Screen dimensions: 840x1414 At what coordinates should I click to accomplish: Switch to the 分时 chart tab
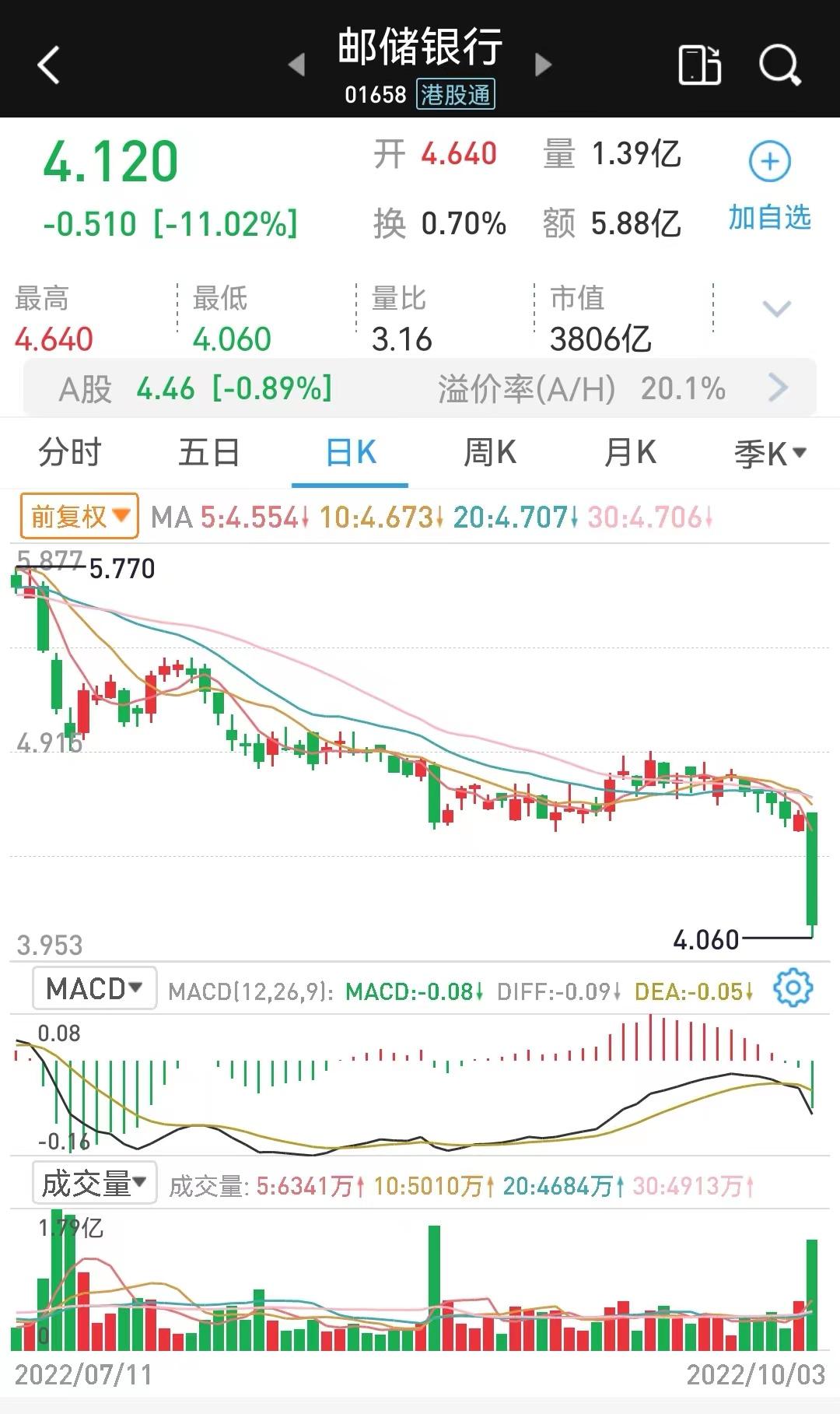[x=70, y=452]
